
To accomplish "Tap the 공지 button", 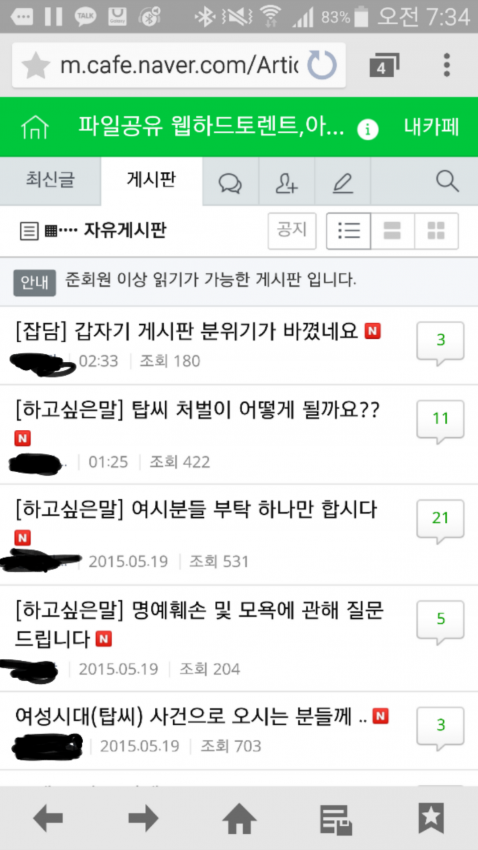I will click(292, 230).
